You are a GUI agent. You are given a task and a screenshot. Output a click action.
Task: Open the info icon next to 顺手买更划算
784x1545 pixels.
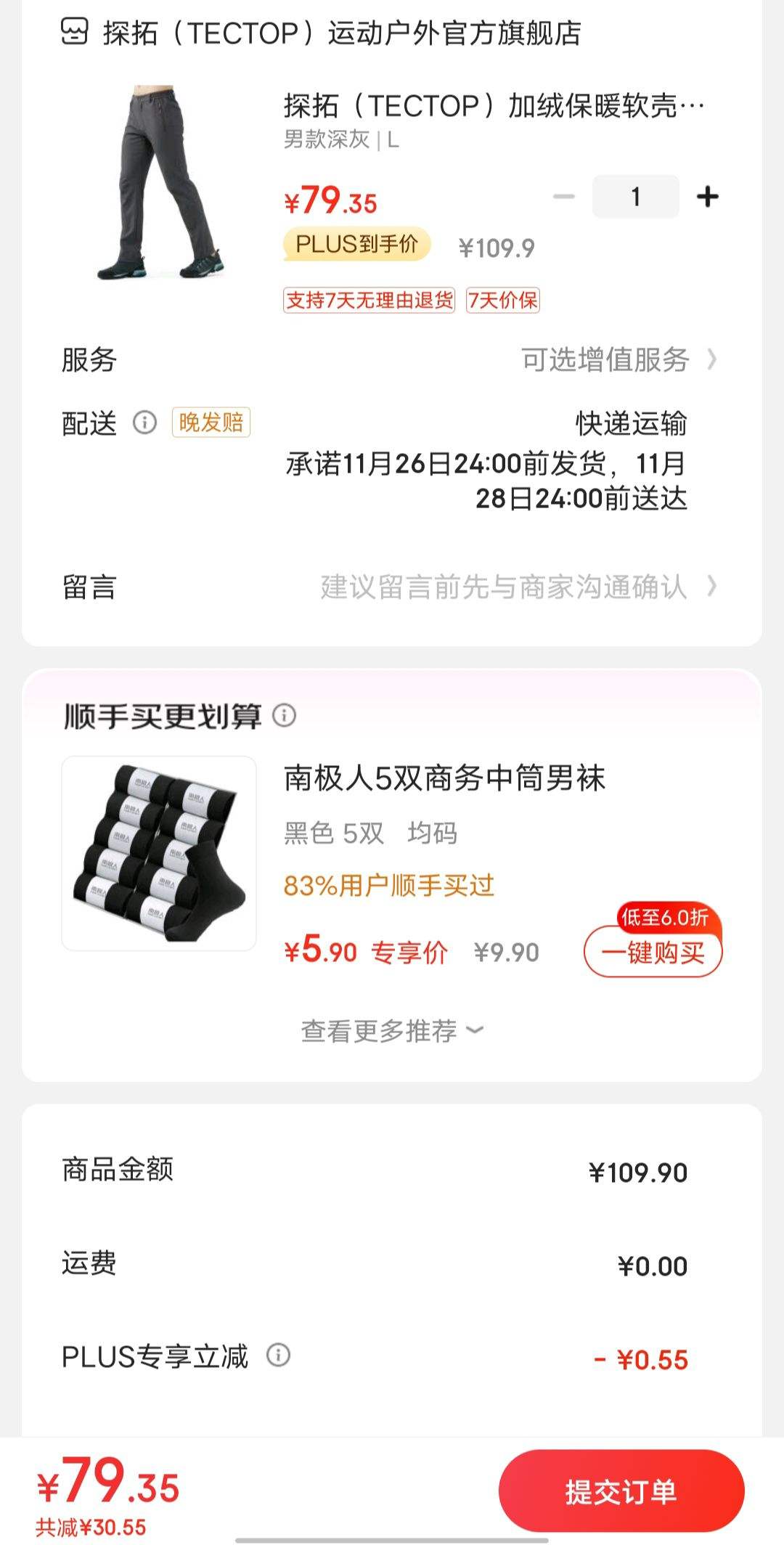285,716
